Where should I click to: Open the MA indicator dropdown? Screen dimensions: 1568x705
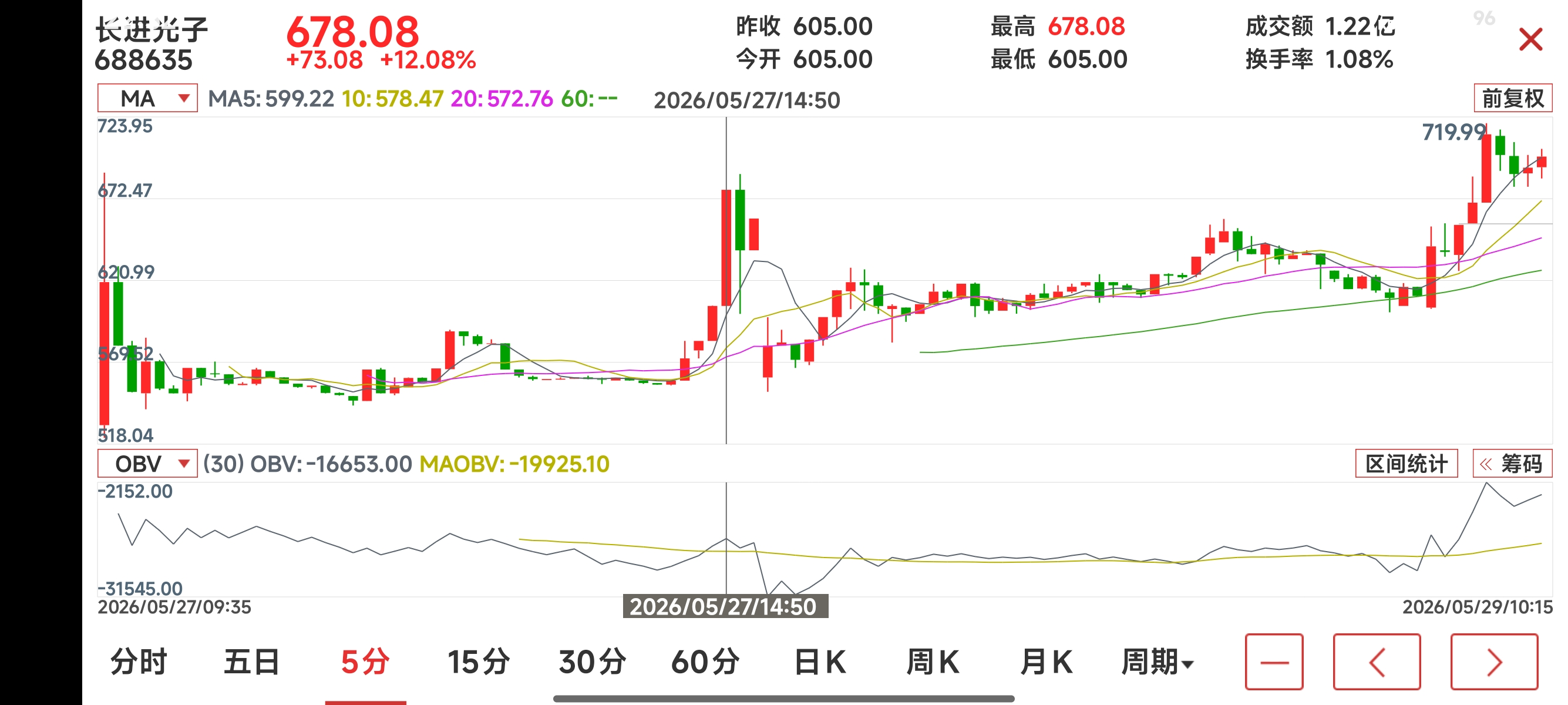(147, 98)
